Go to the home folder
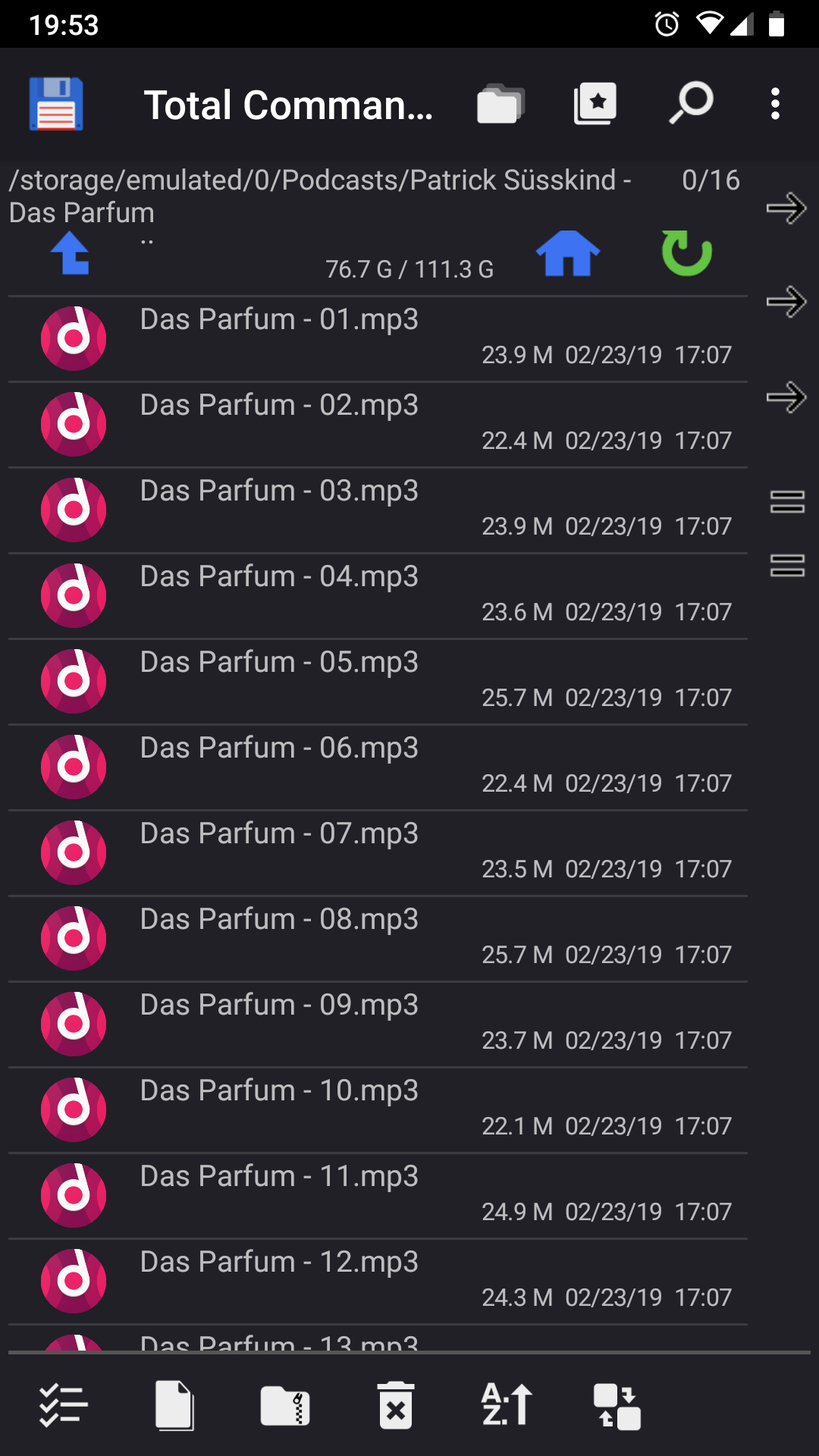 click(x=568, y=253)
